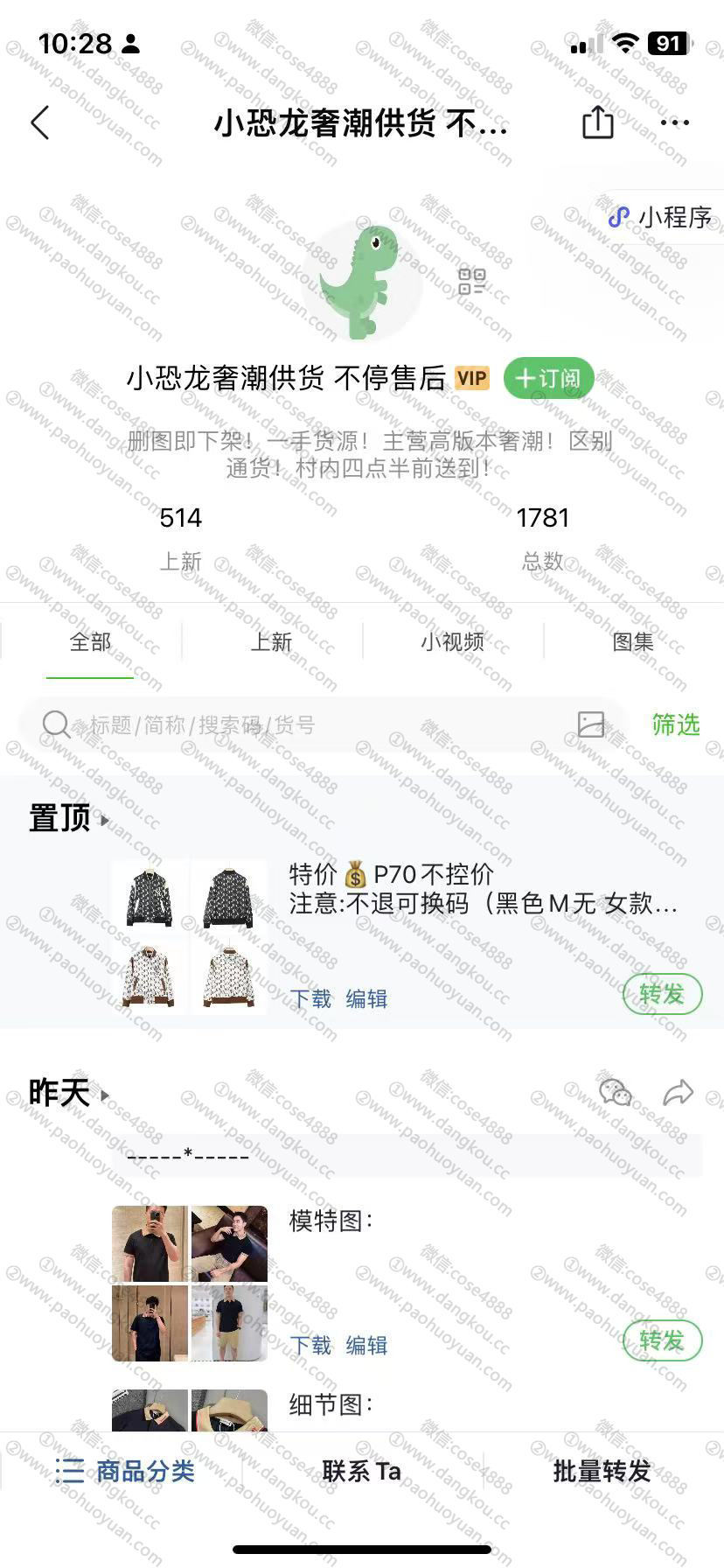Switch to the 上新 tab
The width and height of the screenshot is (724, 1568).
(x=271, y=642)
